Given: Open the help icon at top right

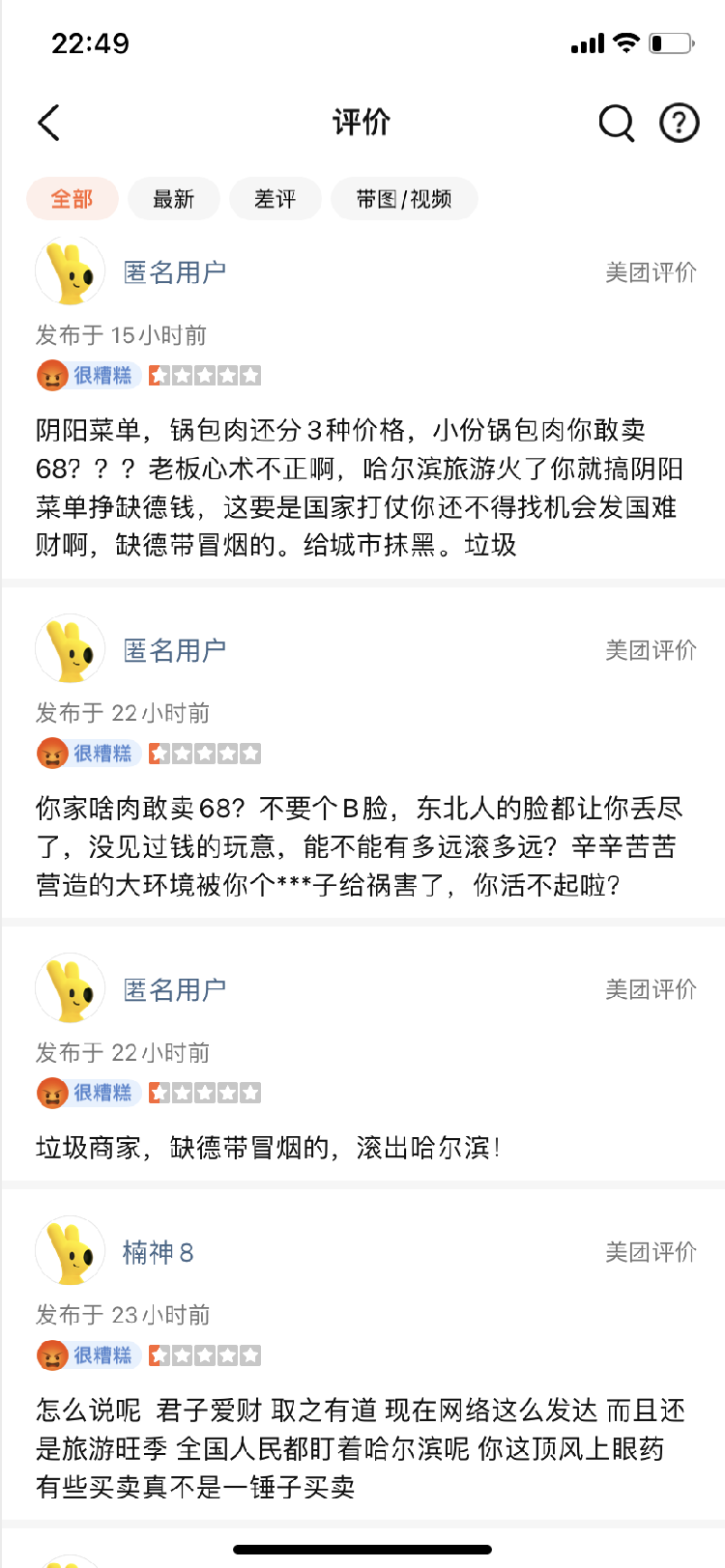Looking at the screenshot, I should click(x=679, y=123).
